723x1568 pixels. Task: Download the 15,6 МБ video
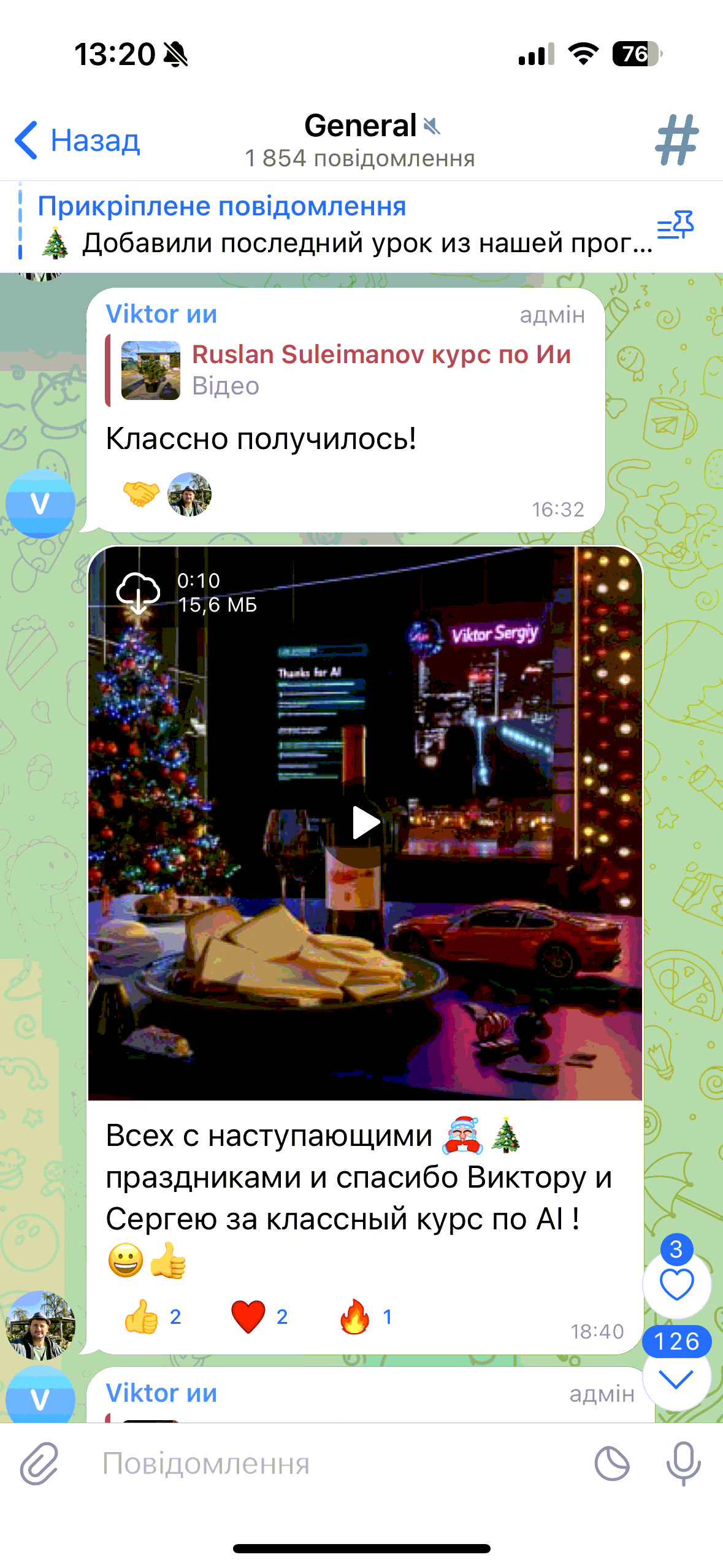pyautogui.click(x=139, y=593)
